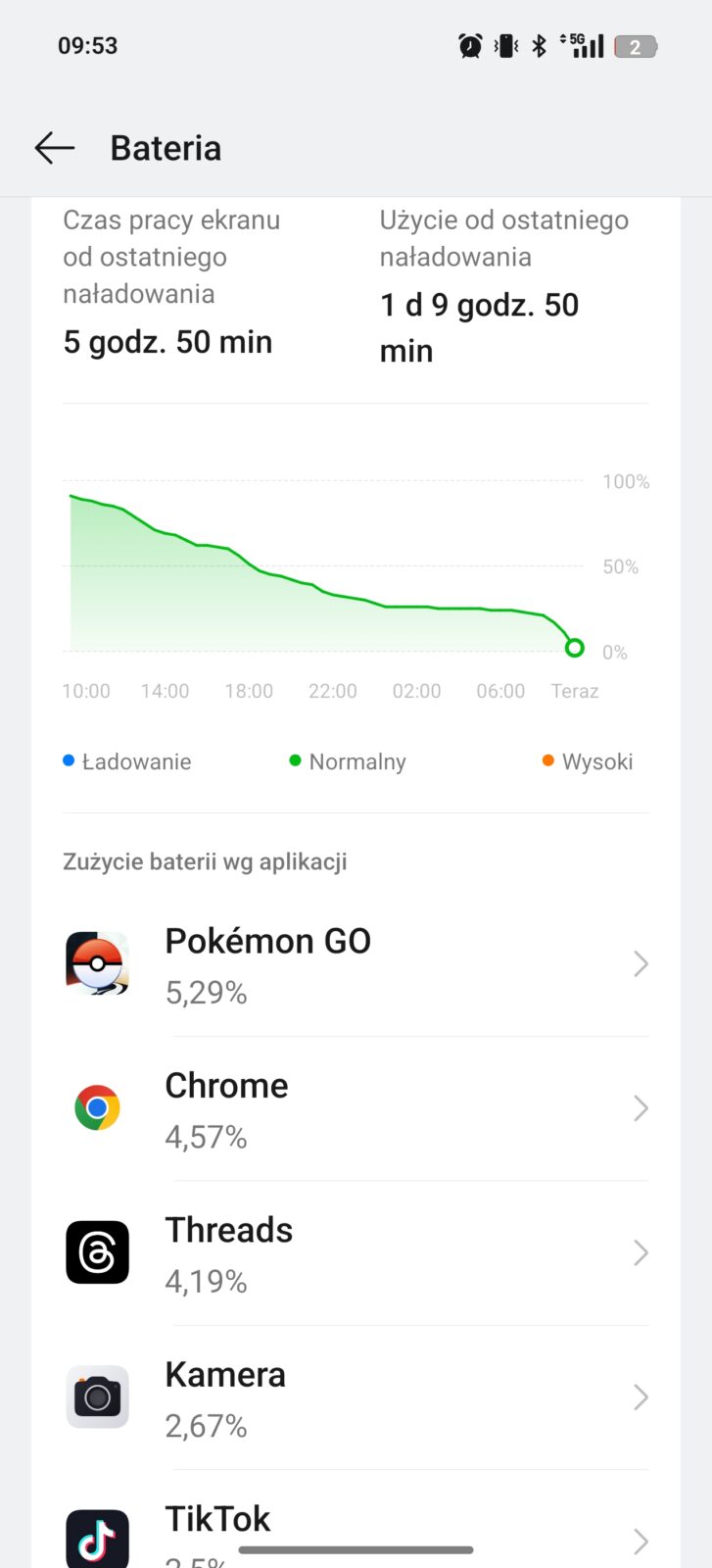Go back from the Bateria screen
Screen dimensions: 712x1568
tap(55, 148)
